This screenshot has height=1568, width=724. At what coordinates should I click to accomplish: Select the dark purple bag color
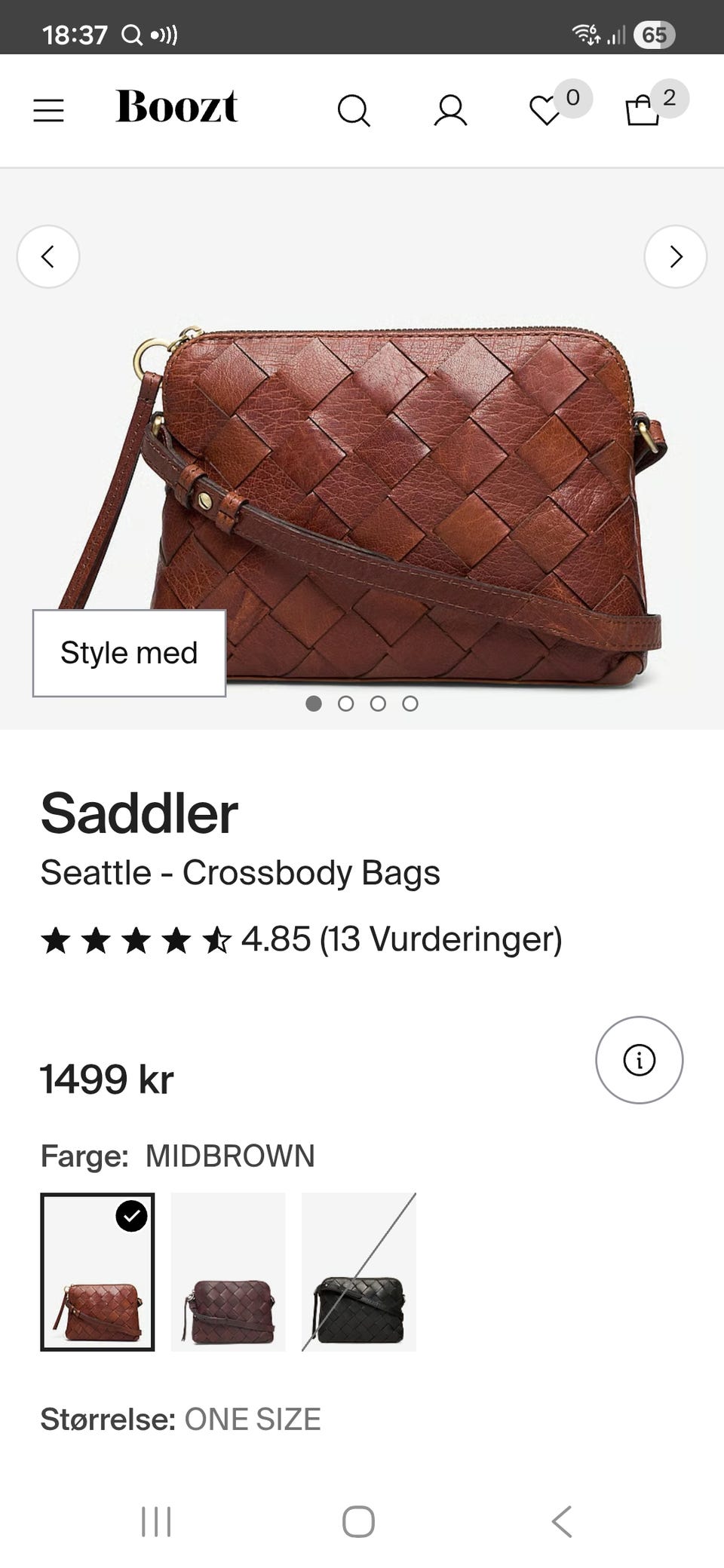228,1272
